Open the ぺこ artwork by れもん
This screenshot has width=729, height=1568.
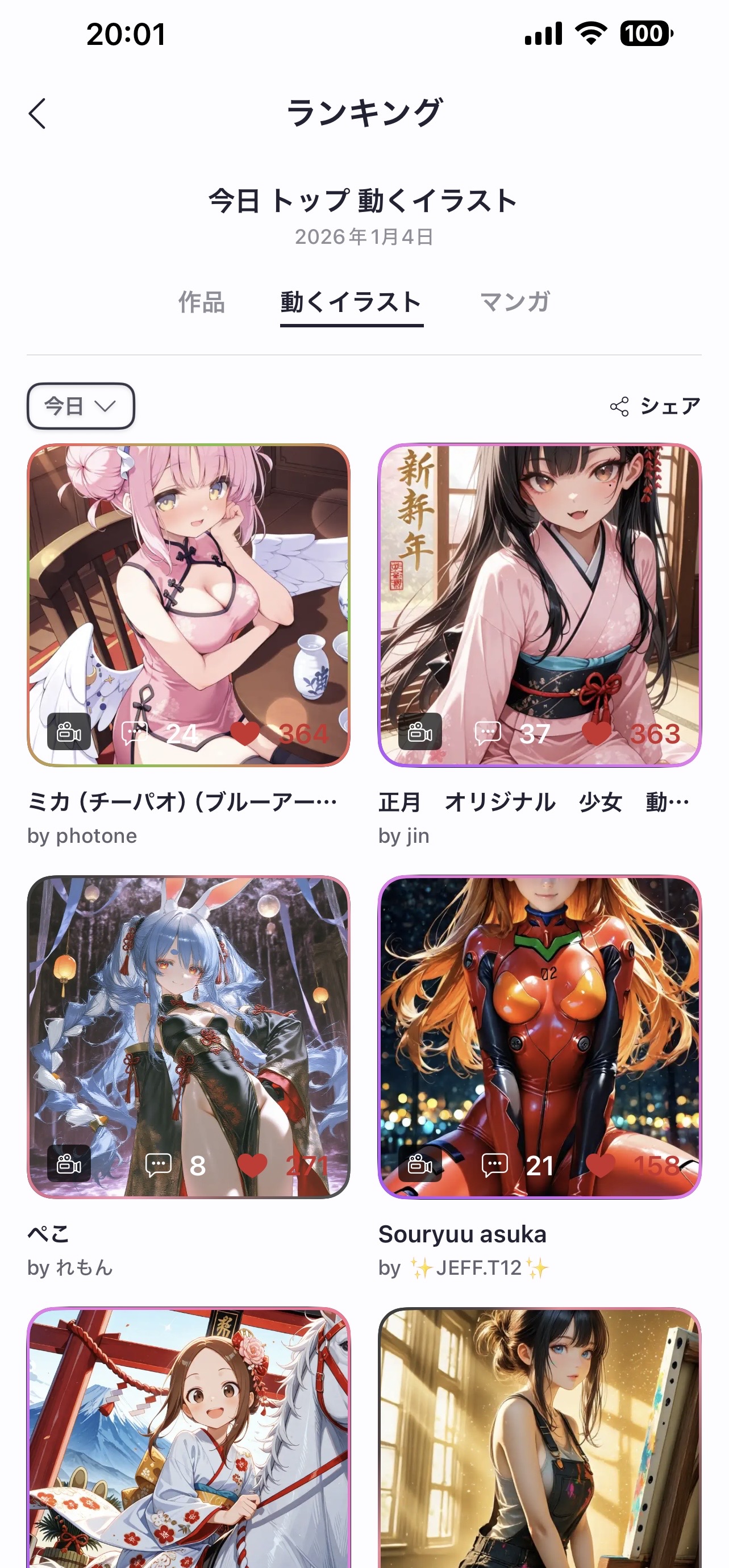tap(189, 1037)
